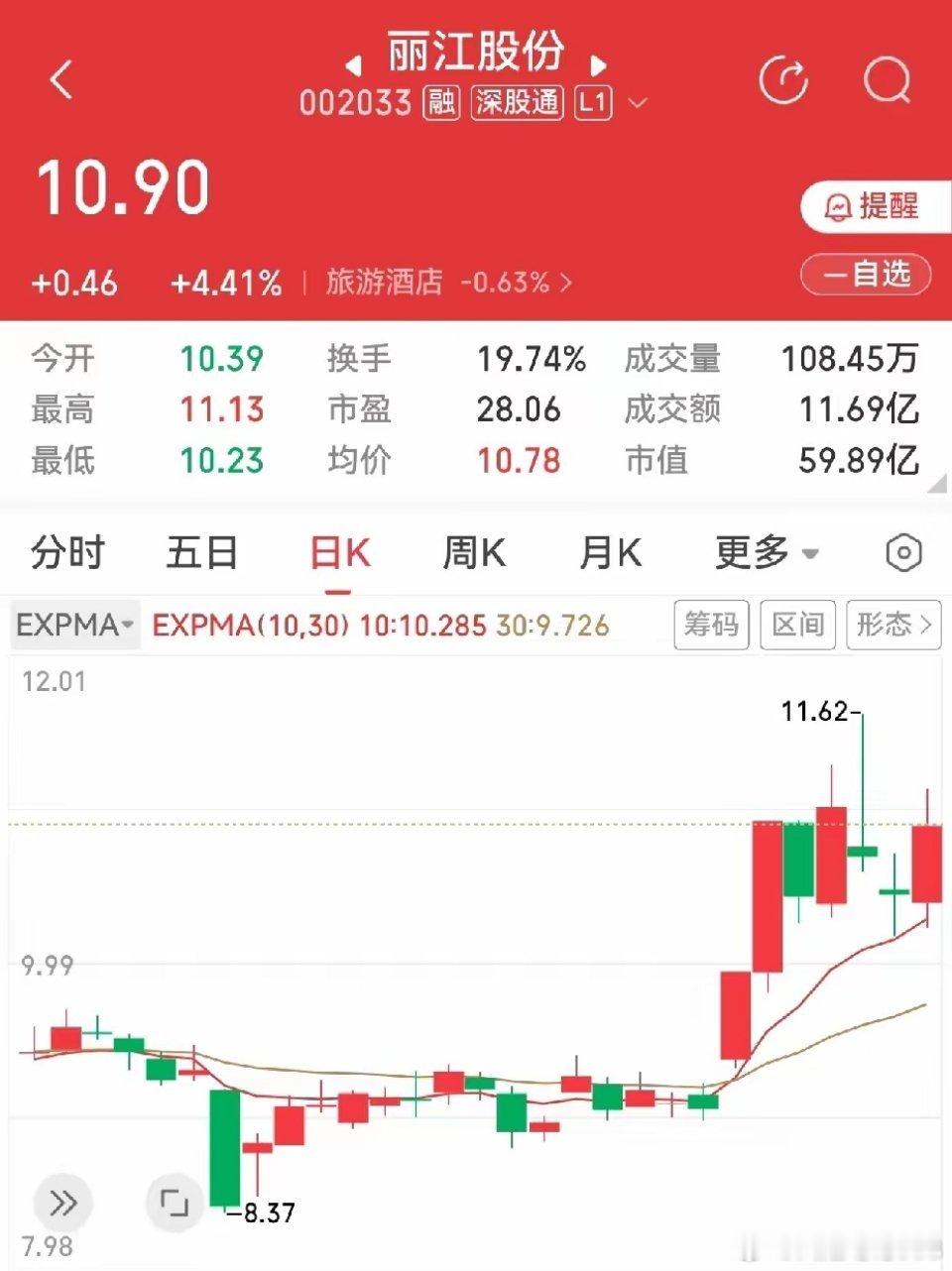Refresh the stock quote
Image resolution: width=952 pixels, height=1271 pixels.
(783, 79)
